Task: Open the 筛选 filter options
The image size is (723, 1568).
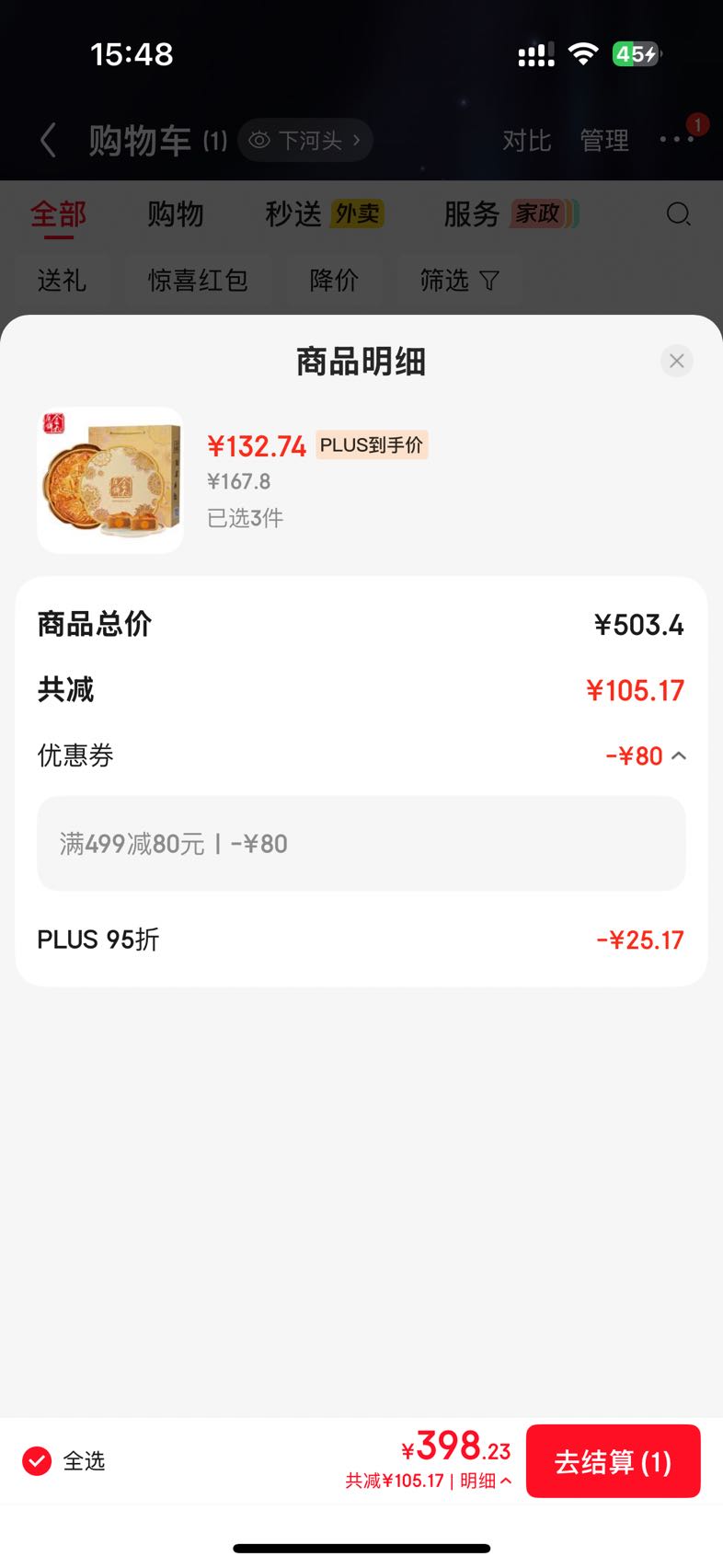Action: pos(459,280)
